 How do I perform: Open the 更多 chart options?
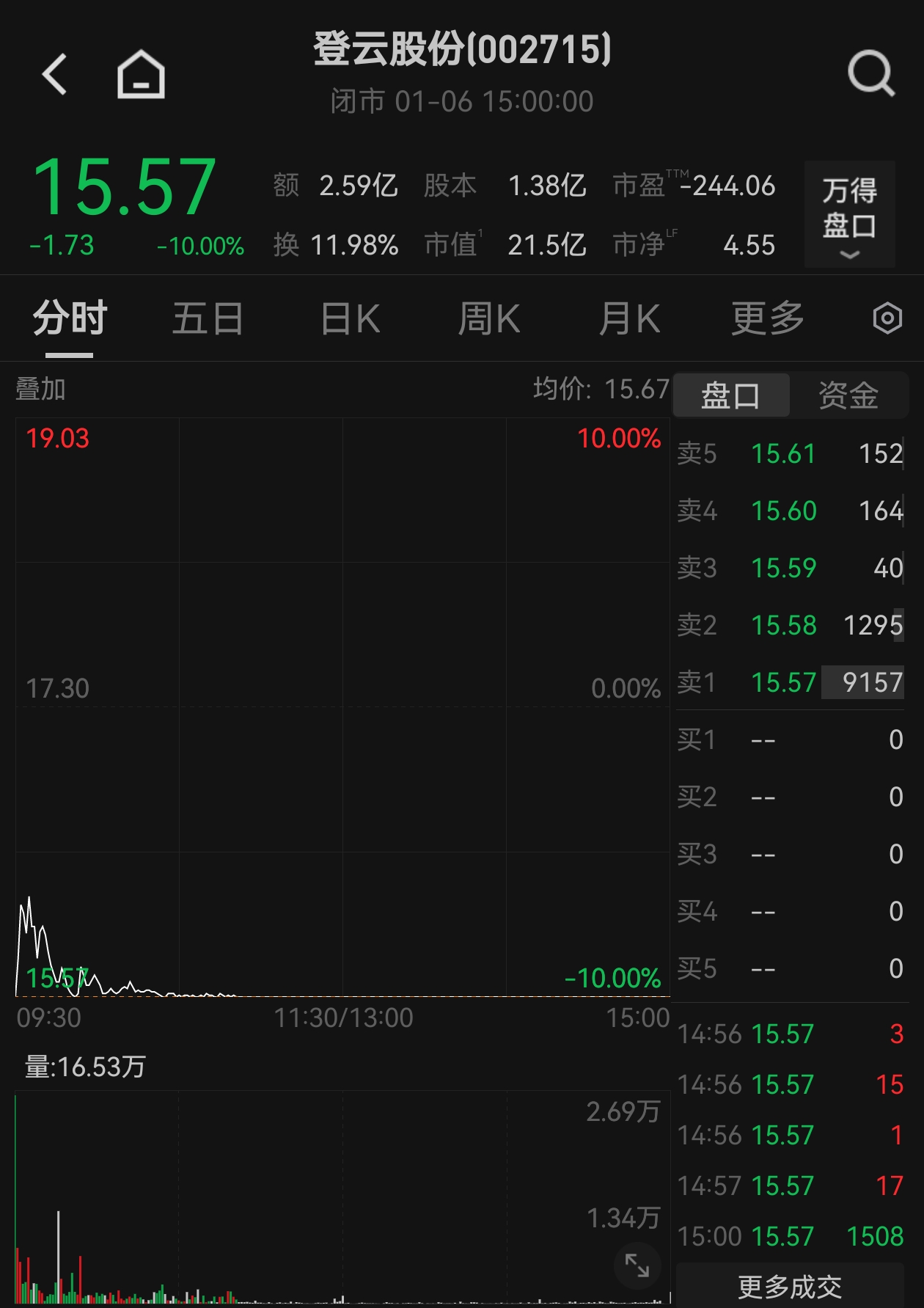pyautogui.click(x=767, y=319)
